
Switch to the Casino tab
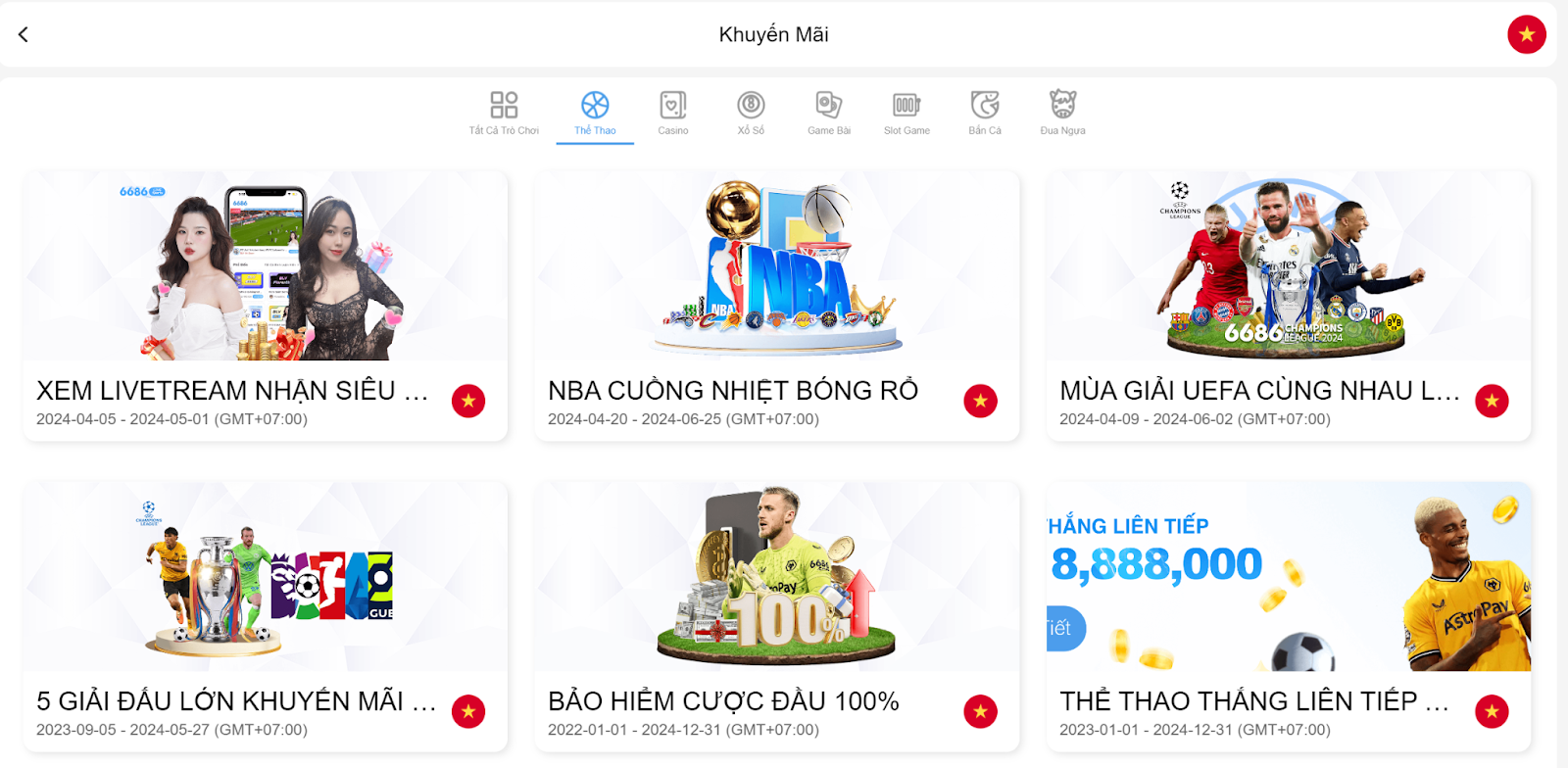pyautogui.click(x=673, y=113)
